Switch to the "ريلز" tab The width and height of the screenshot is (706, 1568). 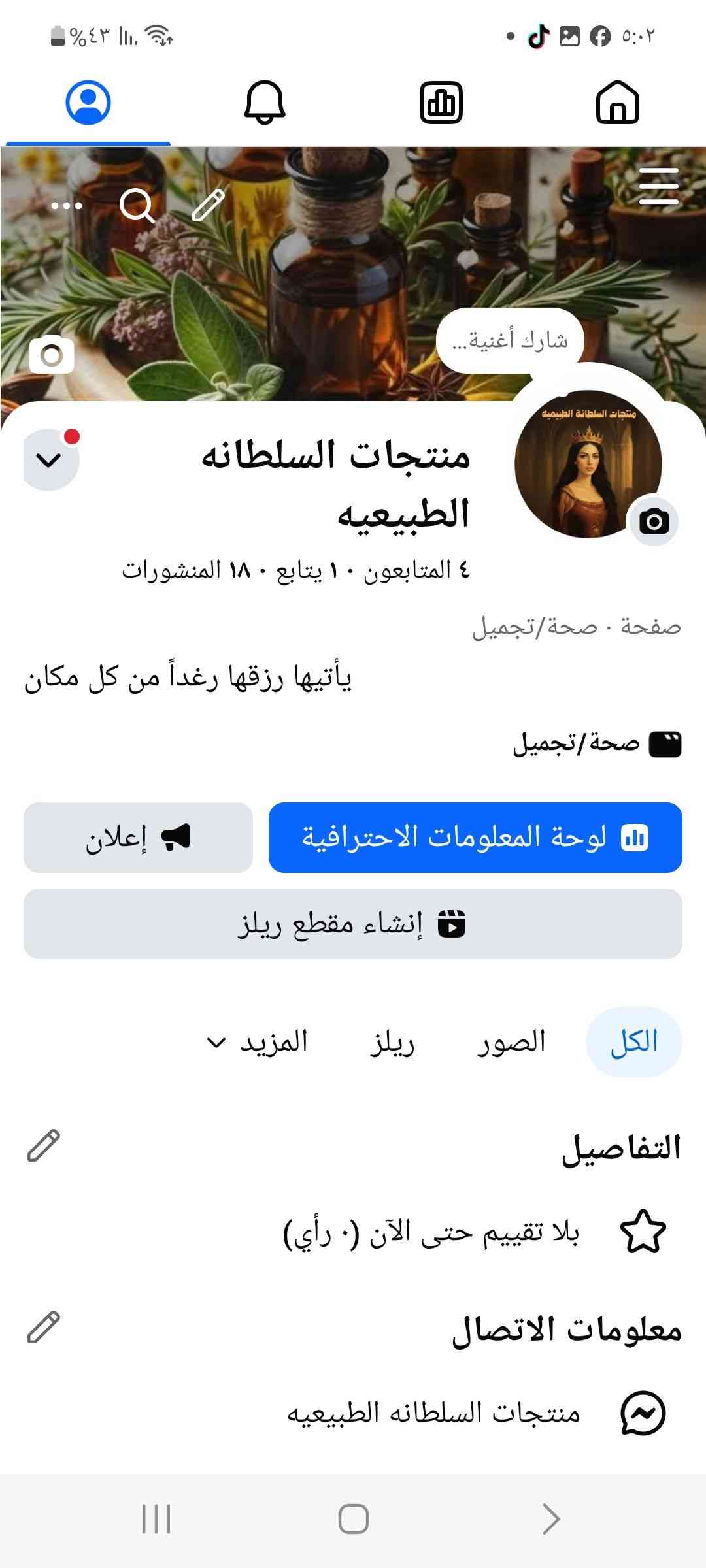click(x=392, y=1041)
